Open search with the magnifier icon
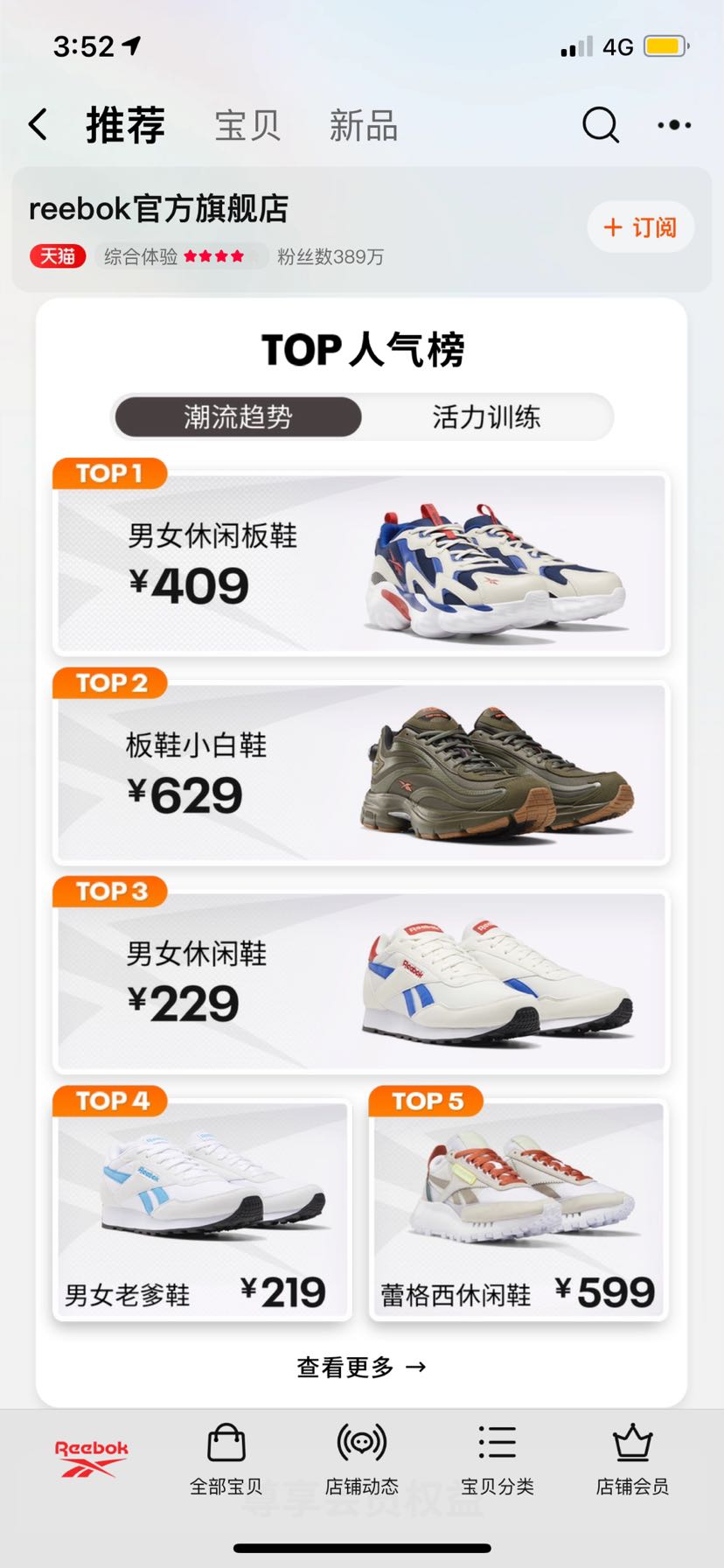724x1568 pixels. [600, 125]
